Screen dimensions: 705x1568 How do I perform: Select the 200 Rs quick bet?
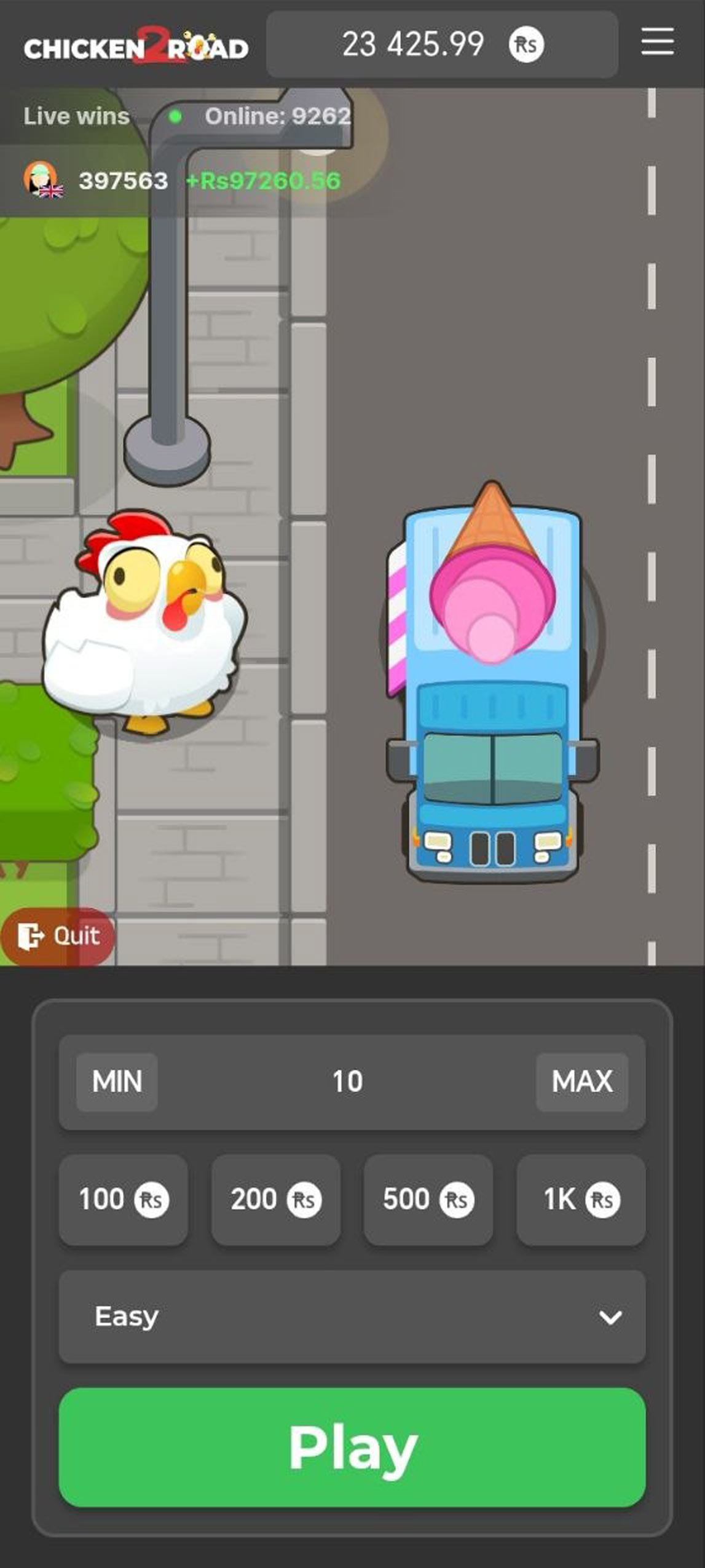click(275, 1199)
